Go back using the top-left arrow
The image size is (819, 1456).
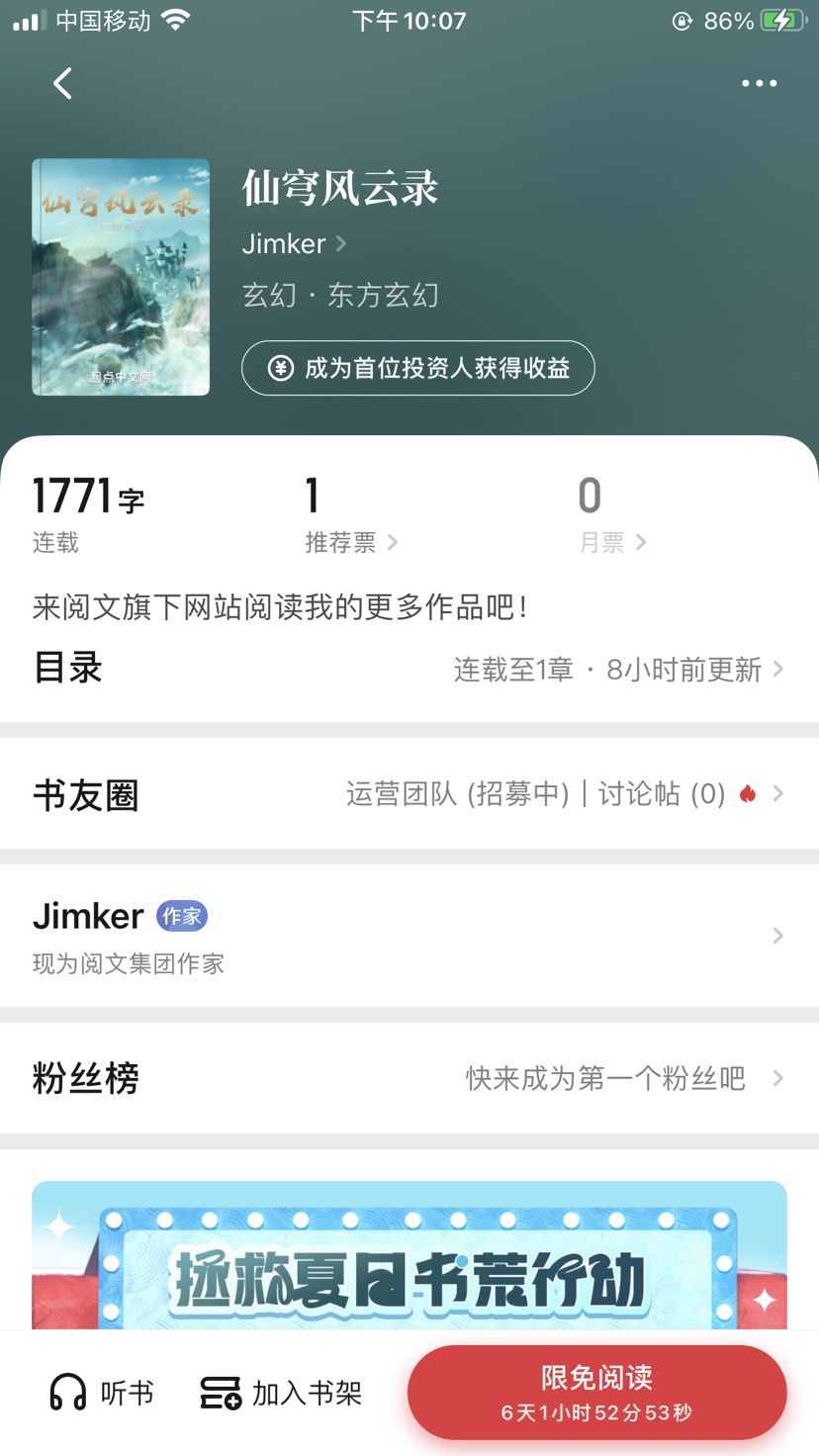(x=63, y=83)
